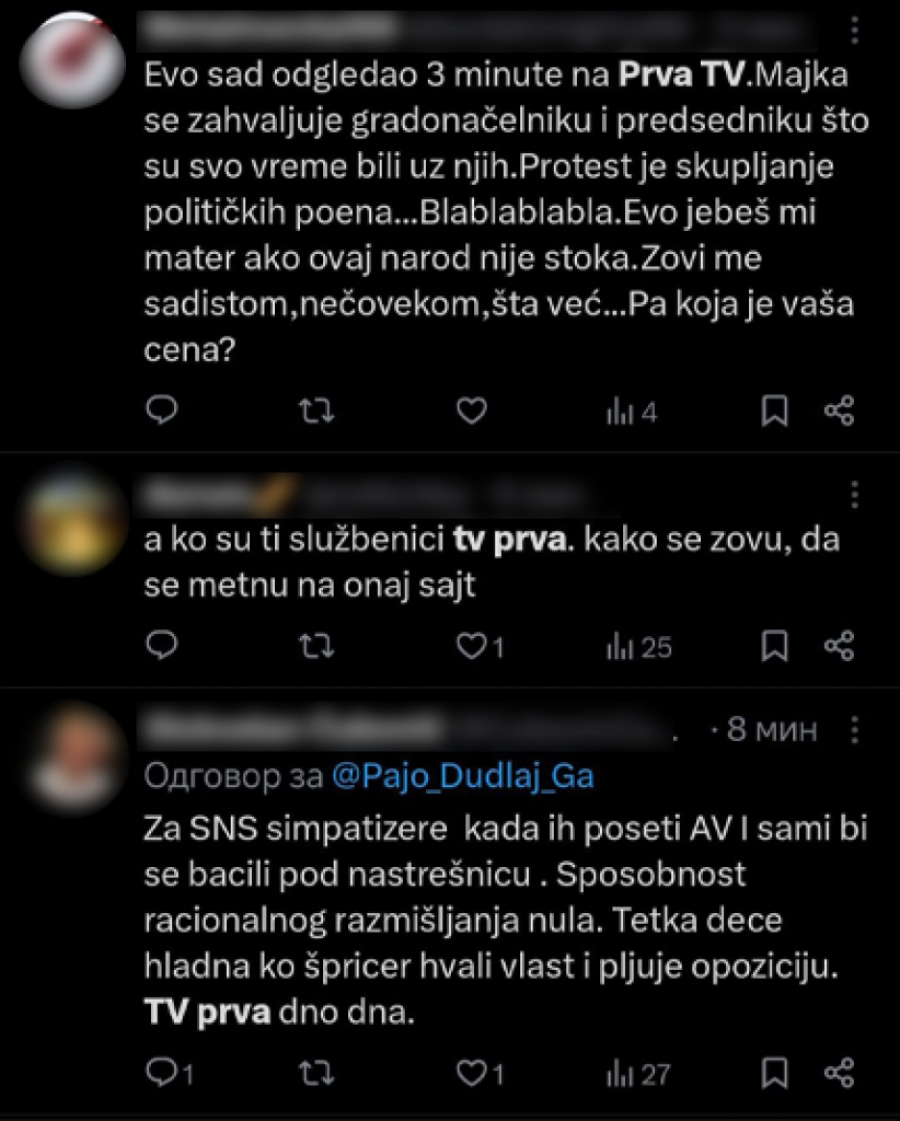Bookmark the "Evo sad odgledao 3 minute" post
The height and width of the screenshot is (1121, 900).
(775, 411)
